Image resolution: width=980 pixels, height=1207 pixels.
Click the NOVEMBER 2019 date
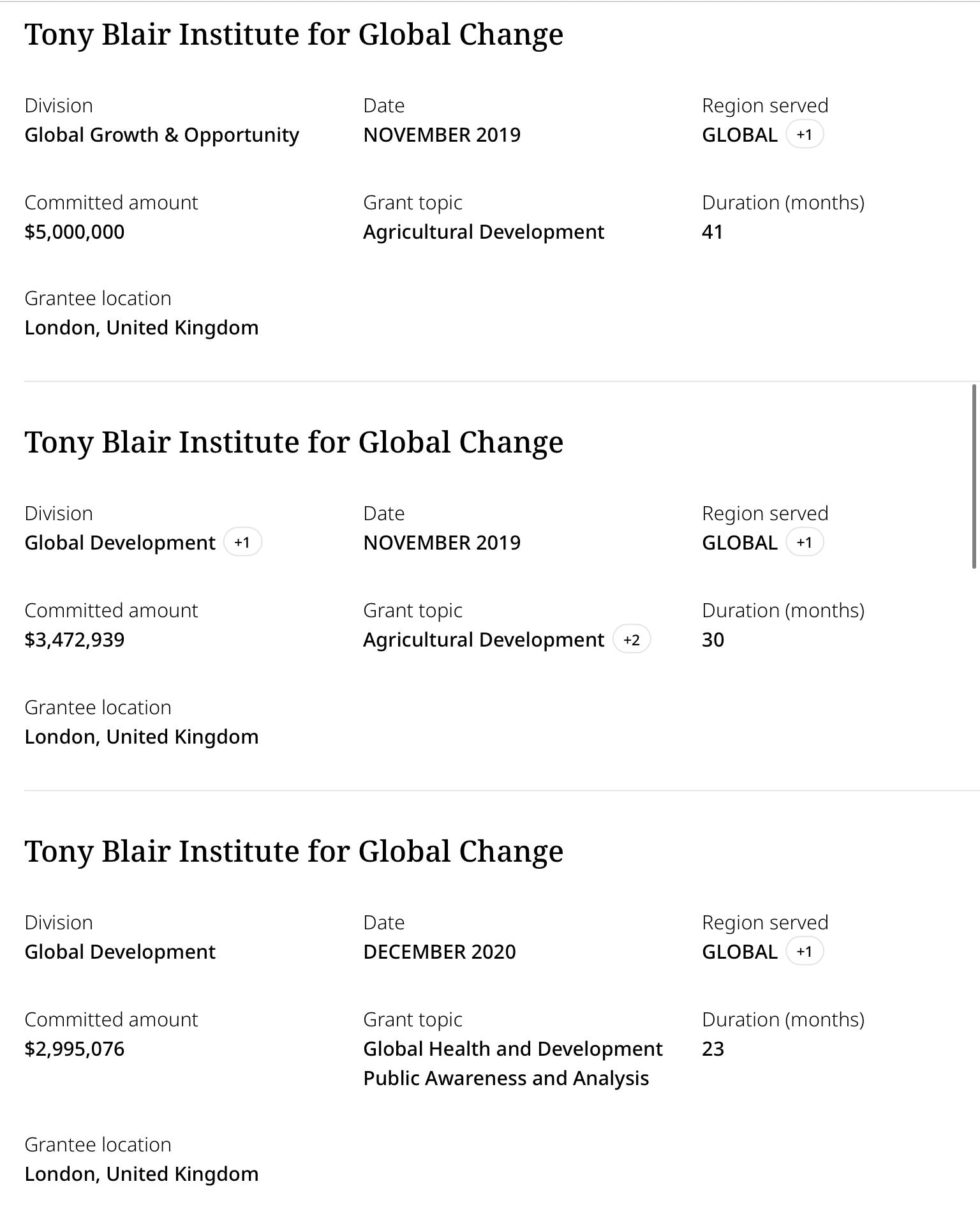[442, 135]
